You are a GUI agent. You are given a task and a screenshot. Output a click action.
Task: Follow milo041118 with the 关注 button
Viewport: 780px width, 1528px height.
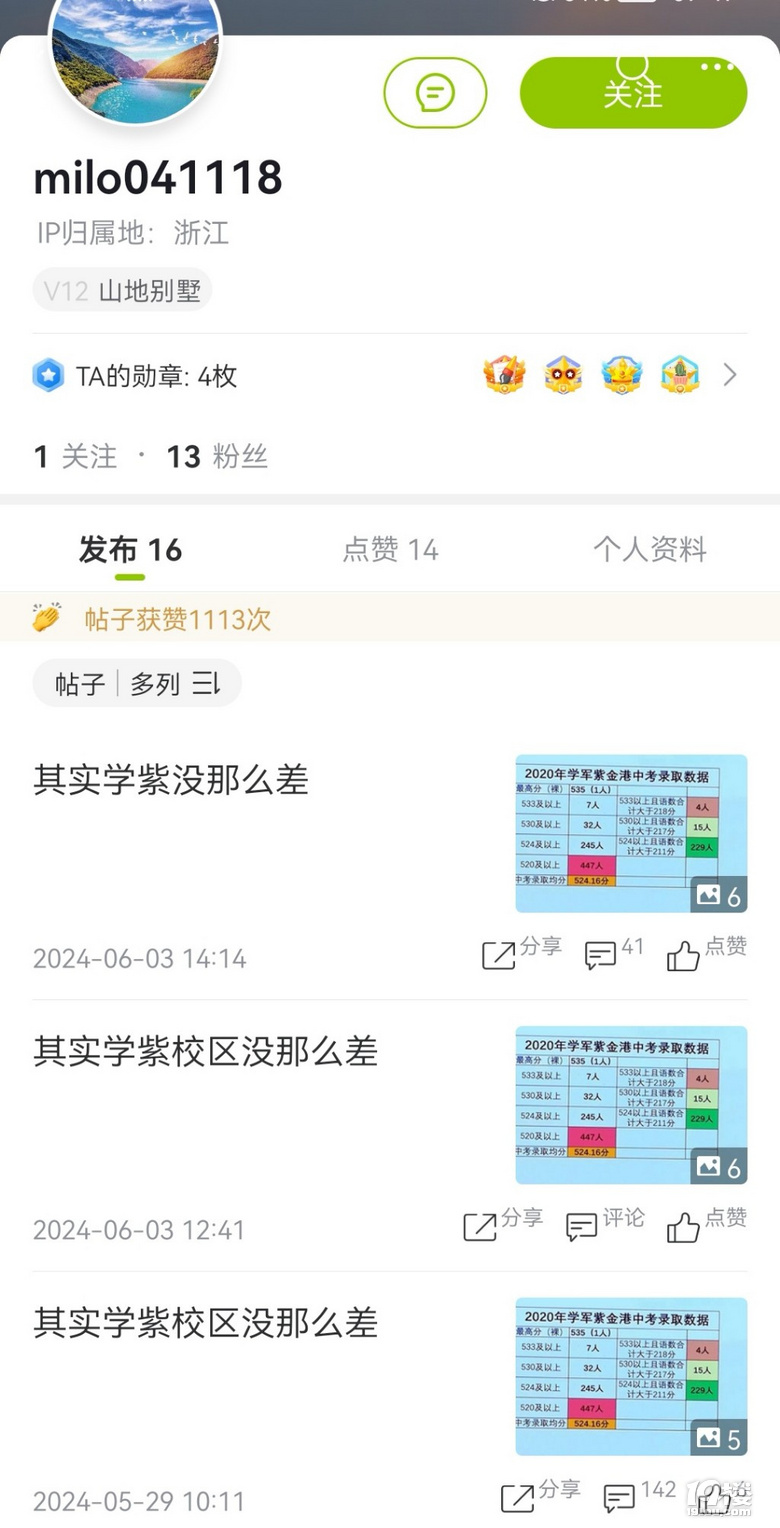(633, 93)
